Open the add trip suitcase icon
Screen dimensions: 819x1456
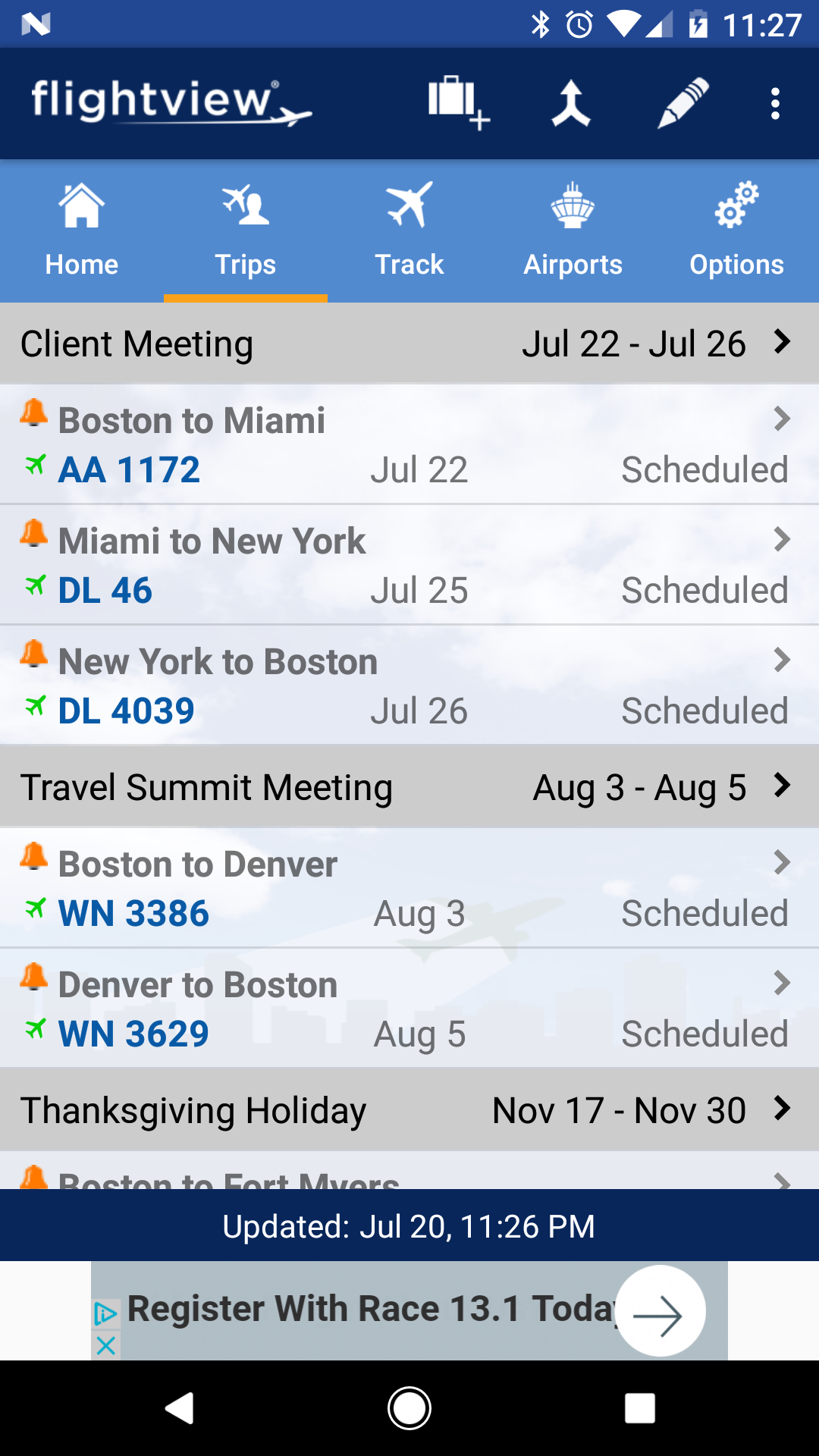456,102
